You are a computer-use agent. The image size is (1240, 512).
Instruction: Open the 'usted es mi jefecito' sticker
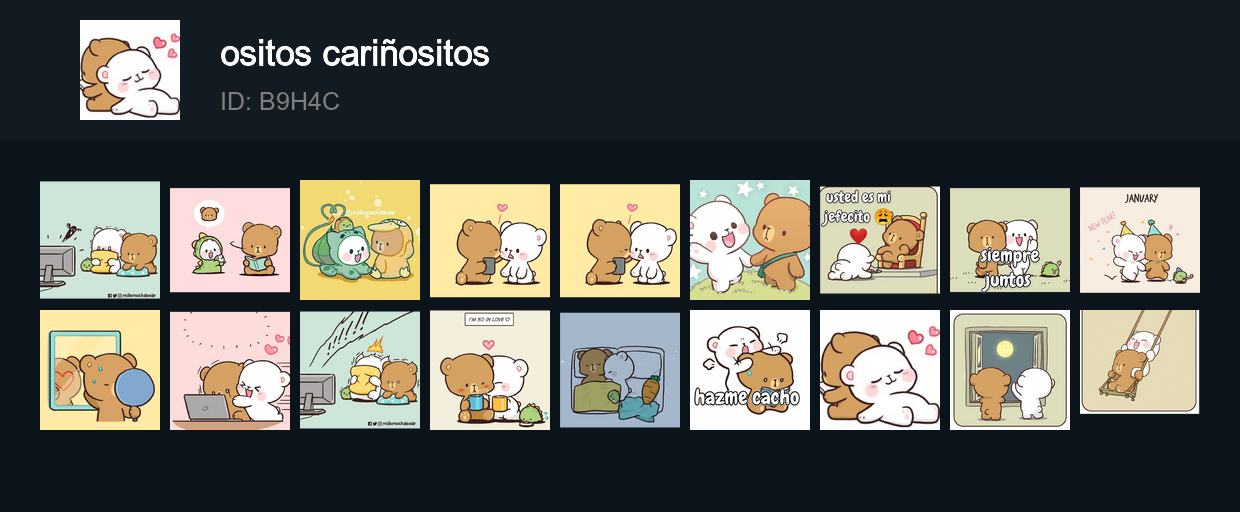click(x=880, y=240)
